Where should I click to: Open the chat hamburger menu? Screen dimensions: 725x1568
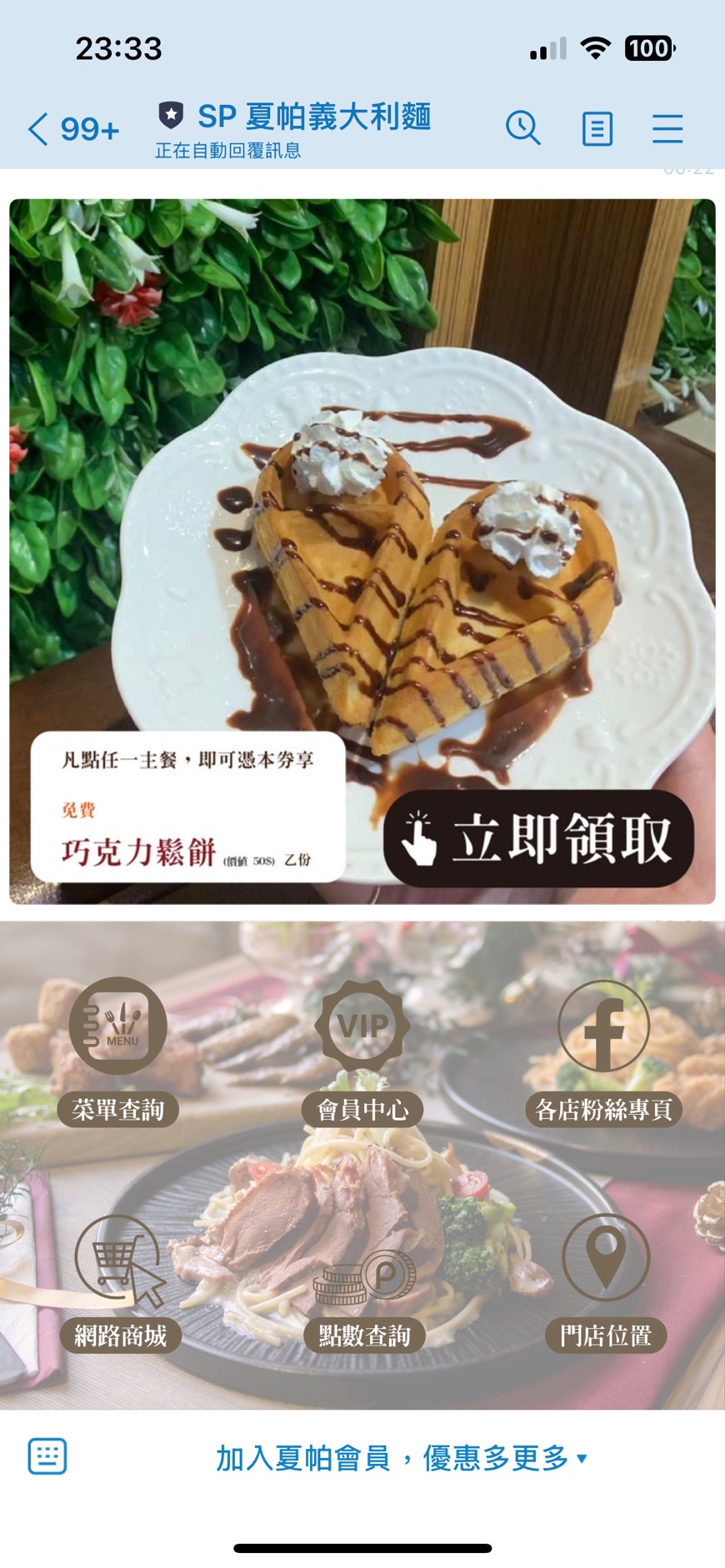pyautogui.click(x=667, y=128)
